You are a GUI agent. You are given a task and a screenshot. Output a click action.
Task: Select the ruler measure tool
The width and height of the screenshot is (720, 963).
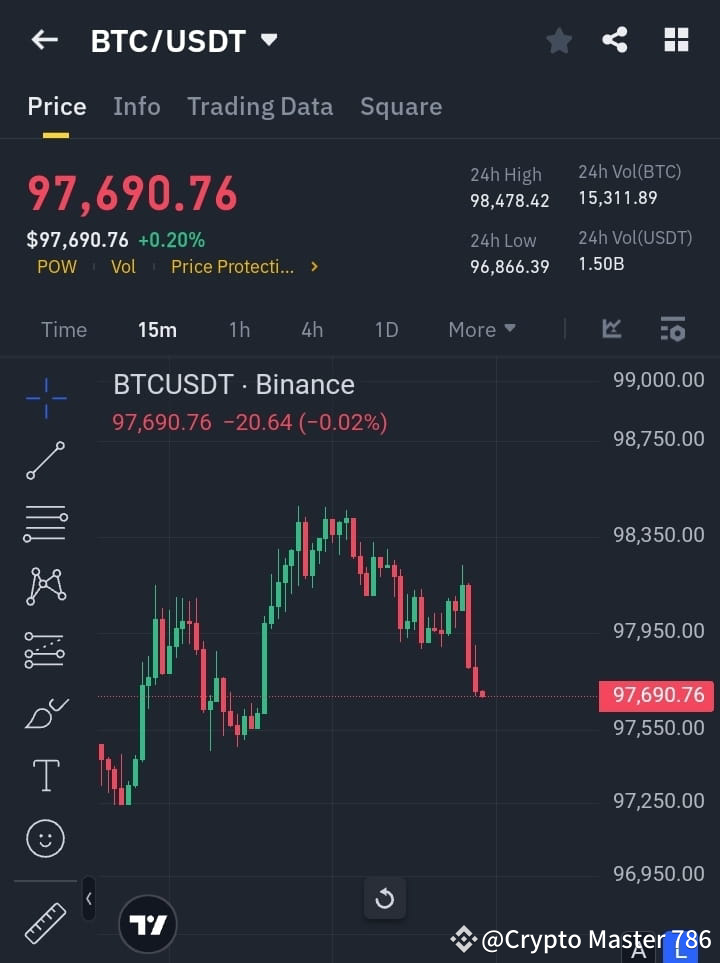coord(45,922)
